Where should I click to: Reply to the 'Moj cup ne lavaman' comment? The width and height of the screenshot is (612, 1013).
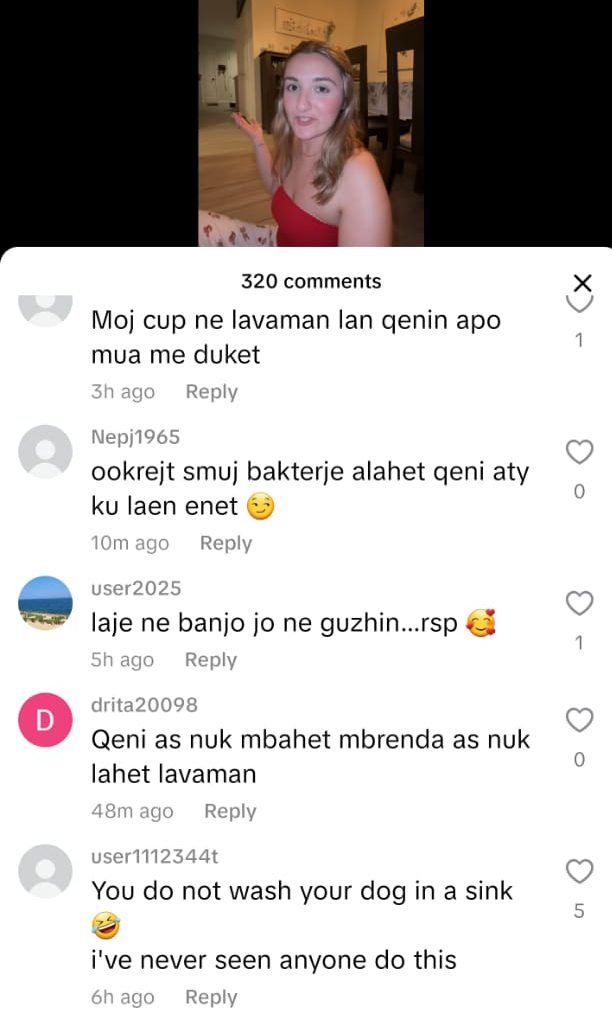click(x=211, y=392)
